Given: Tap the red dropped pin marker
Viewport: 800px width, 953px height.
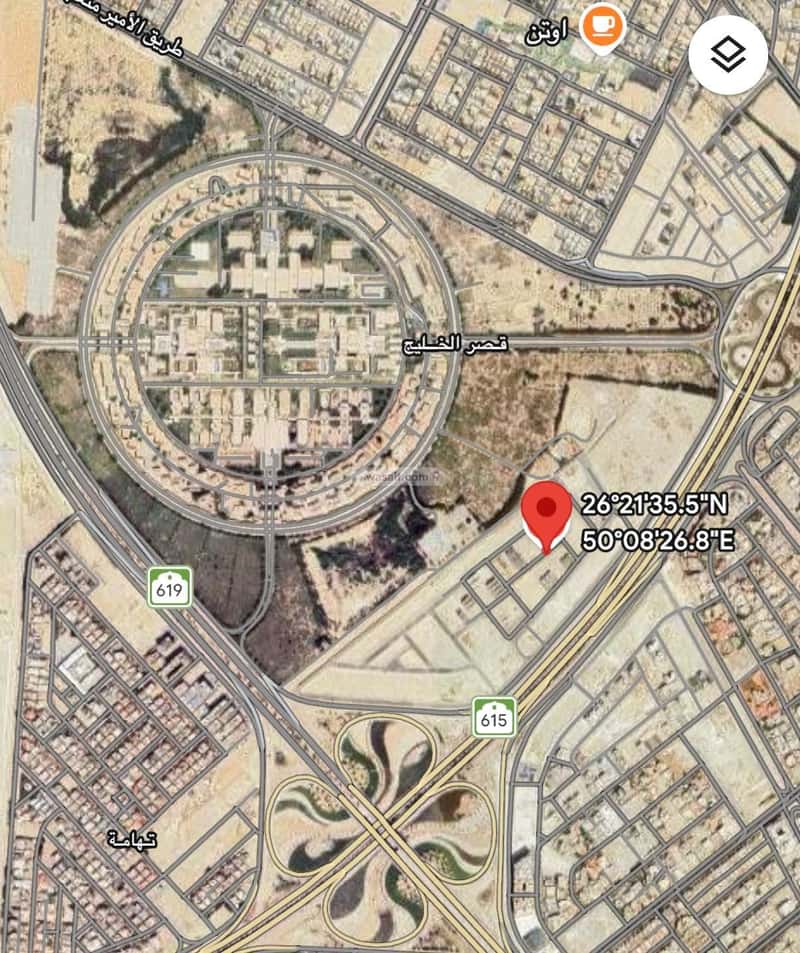Looking at the screenshot, I should coord(546,512).
